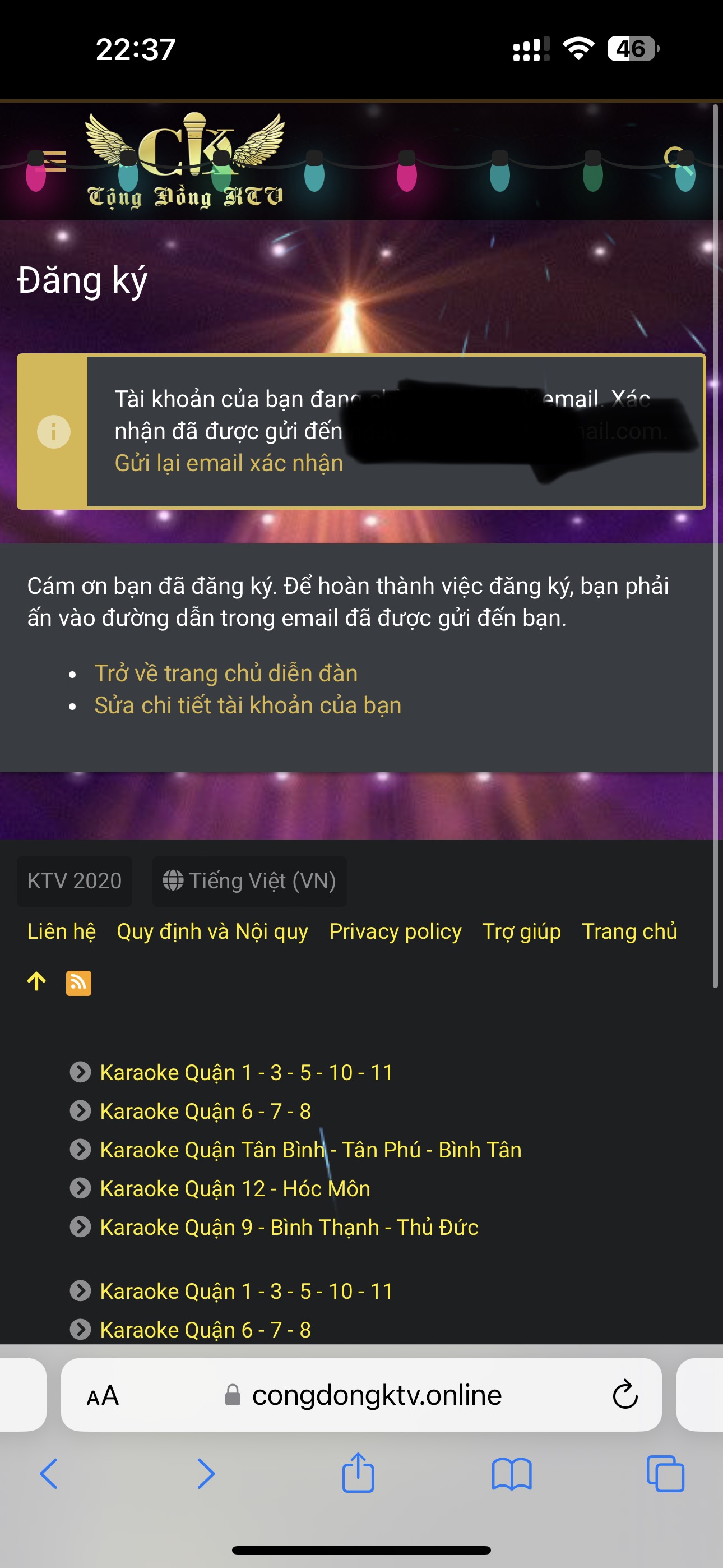Open the Privacy policy link
Screen dimensions: 723x1568
tap(395, 931)
